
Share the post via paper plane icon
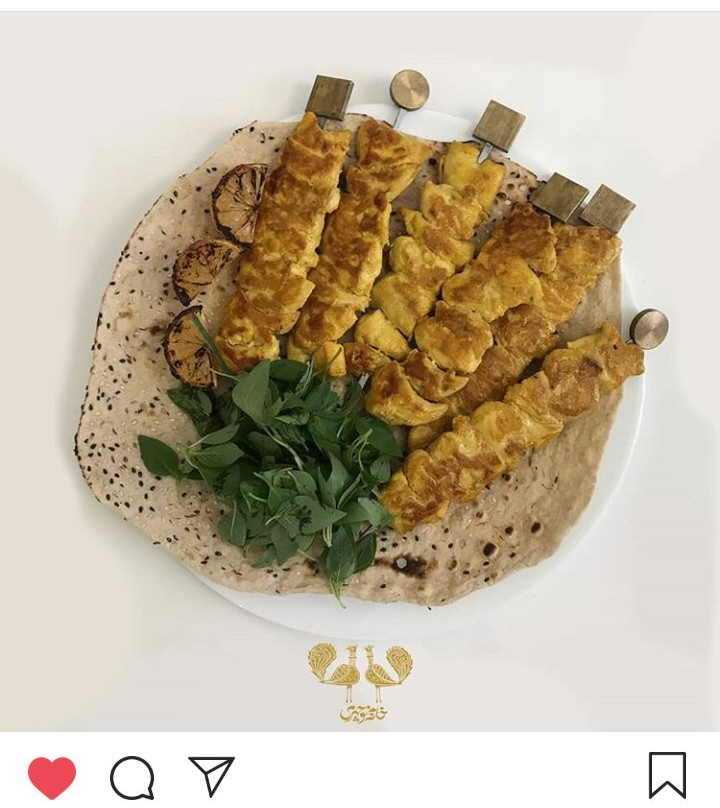coord(211,776)
